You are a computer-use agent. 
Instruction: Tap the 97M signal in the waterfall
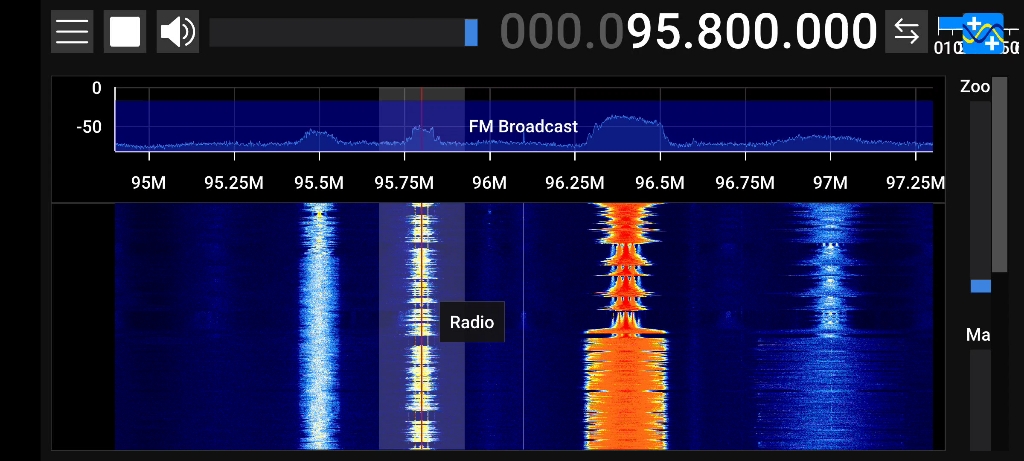pos(828,300)
